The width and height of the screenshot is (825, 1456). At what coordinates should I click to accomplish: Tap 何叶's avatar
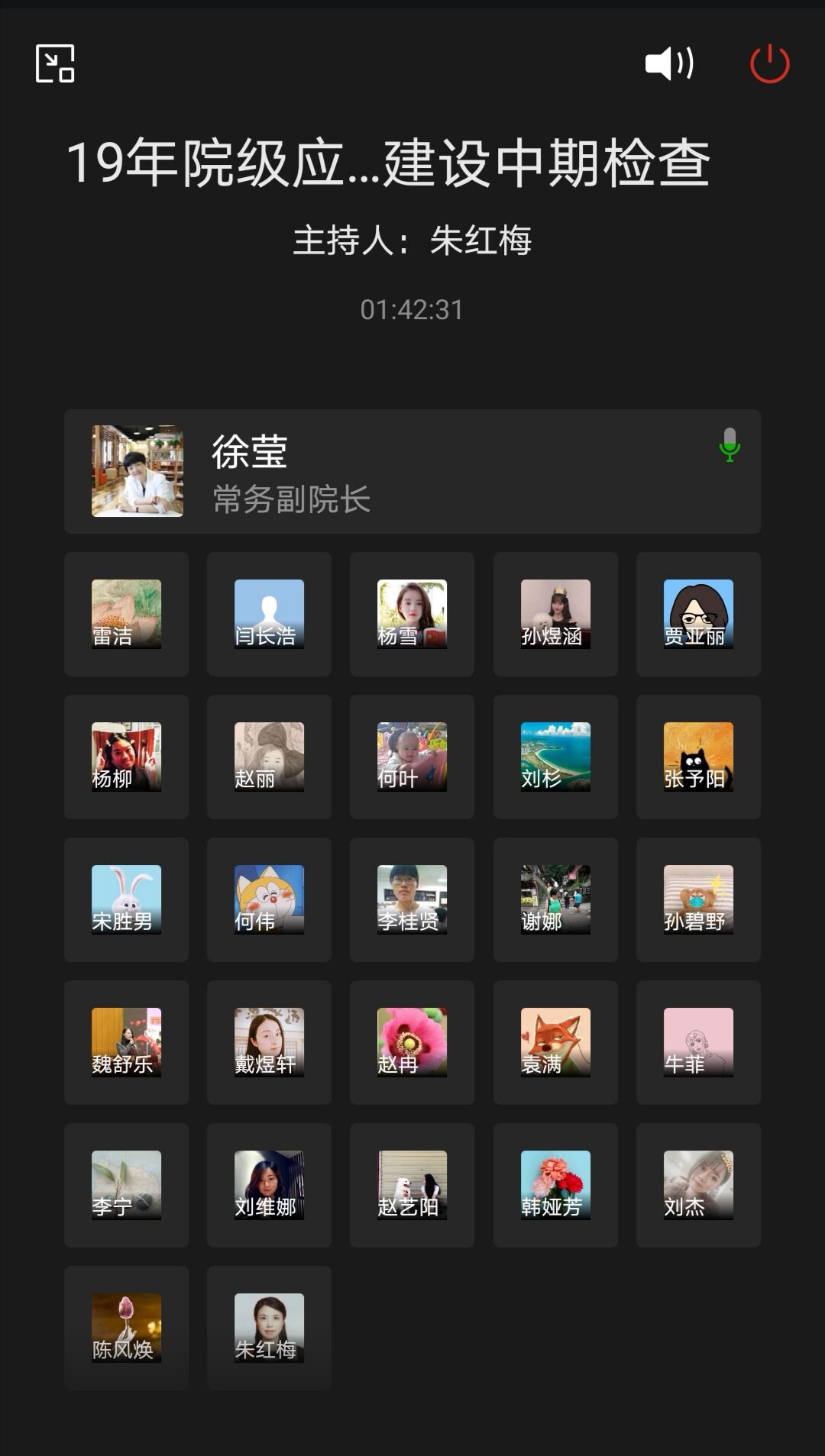[x=412, y=757]
